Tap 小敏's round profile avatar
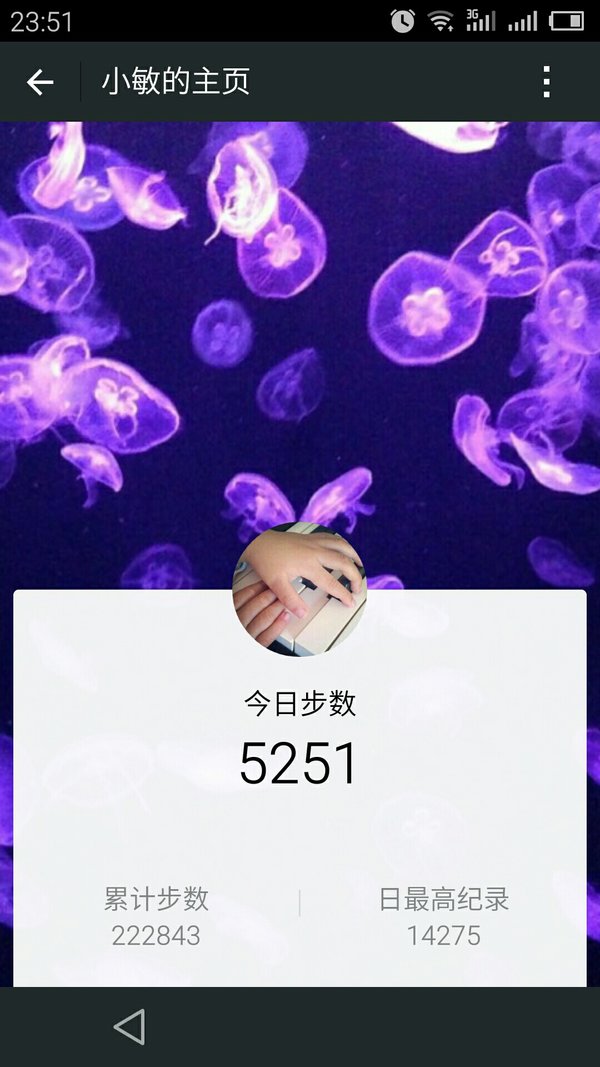This screenshot has height=1067, width=600. (299, 589)
